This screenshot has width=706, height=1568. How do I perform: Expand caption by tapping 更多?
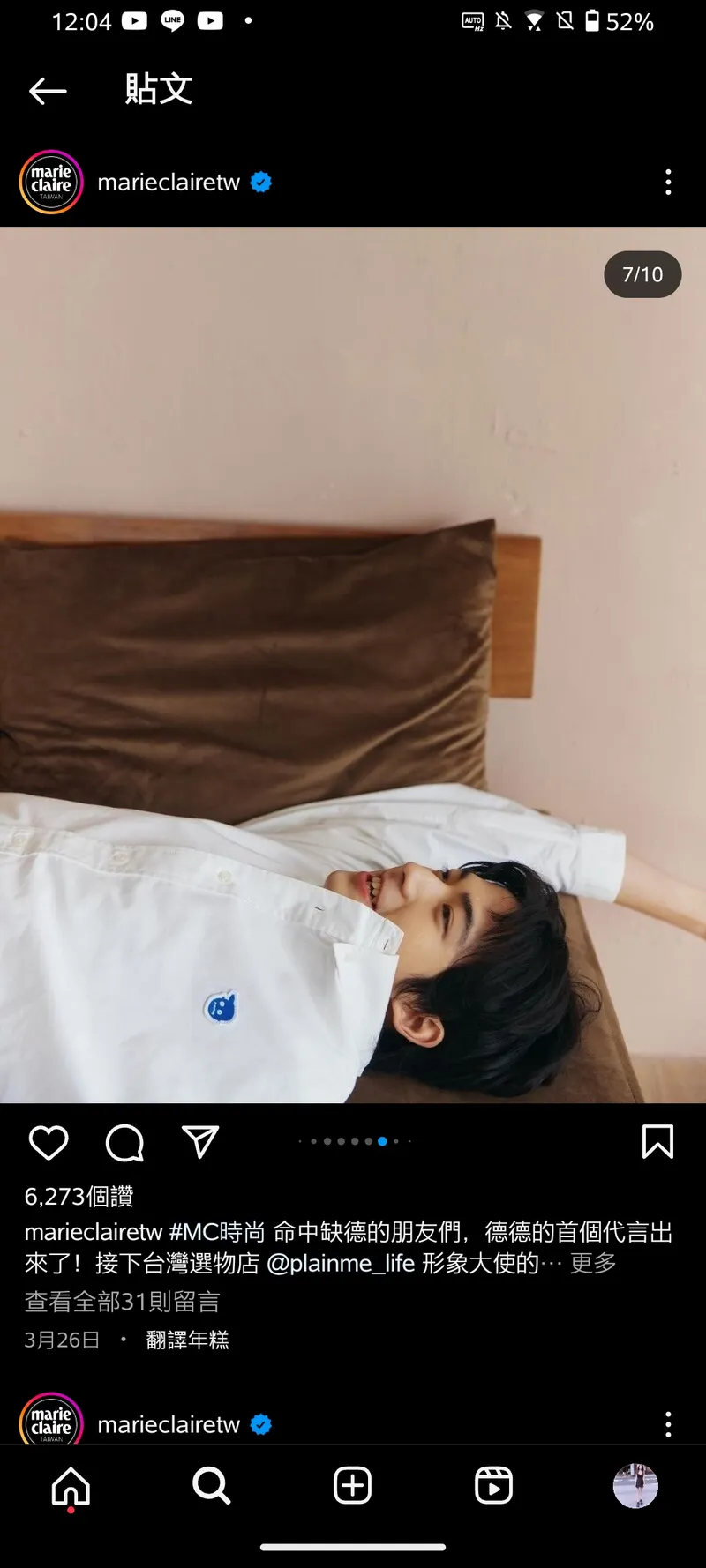(x=593, y=1264)
